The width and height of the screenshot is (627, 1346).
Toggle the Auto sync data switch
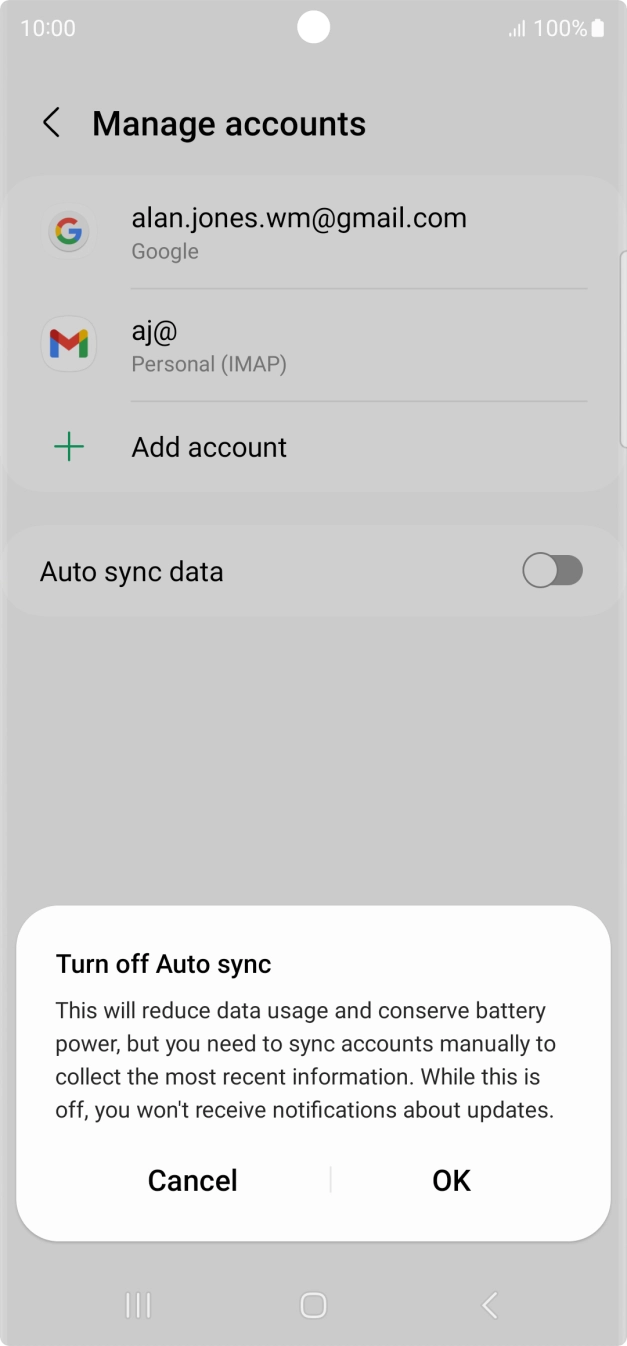(x=552, y=571)
